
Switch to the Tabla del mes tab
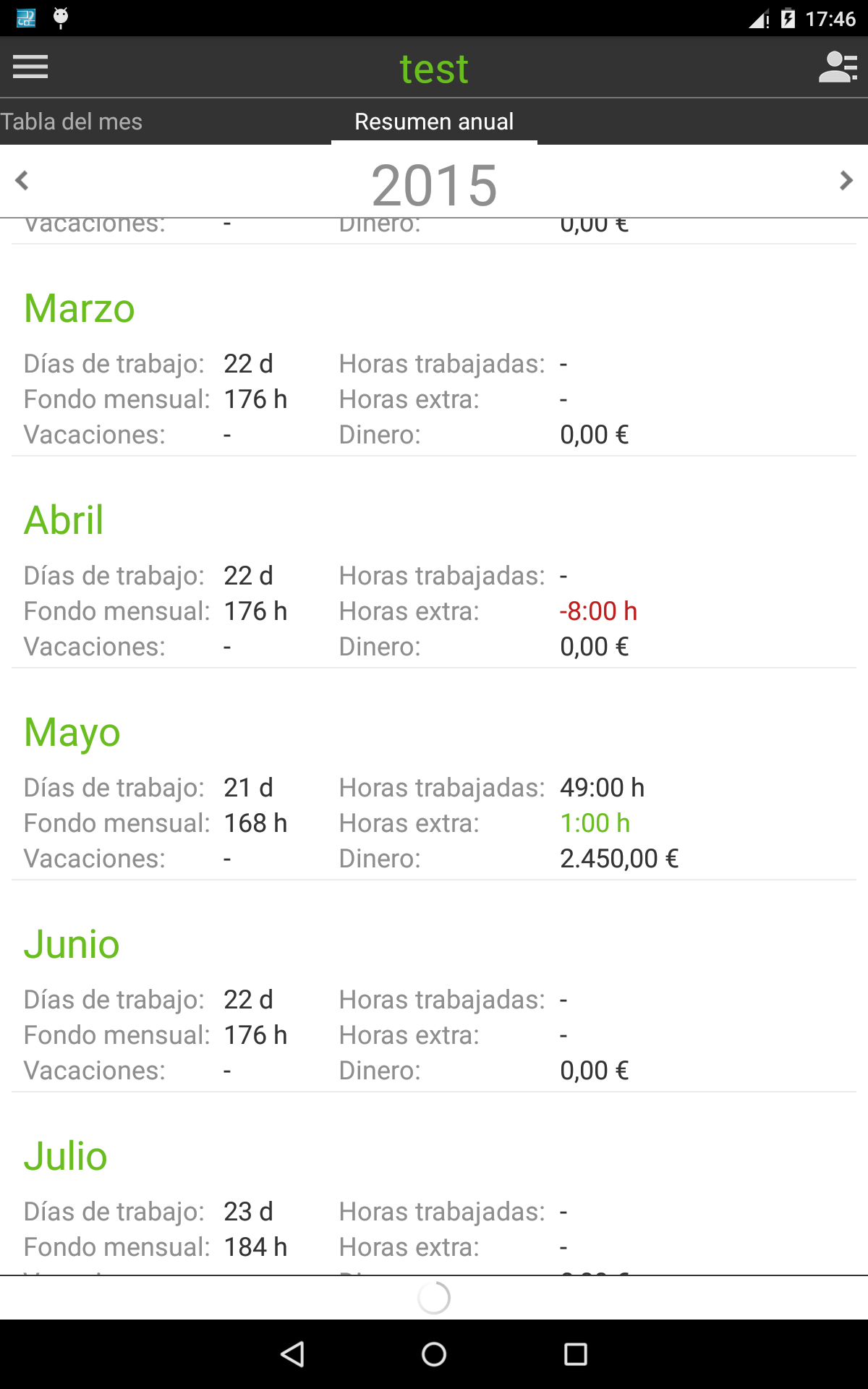click(x=72, y=122)
